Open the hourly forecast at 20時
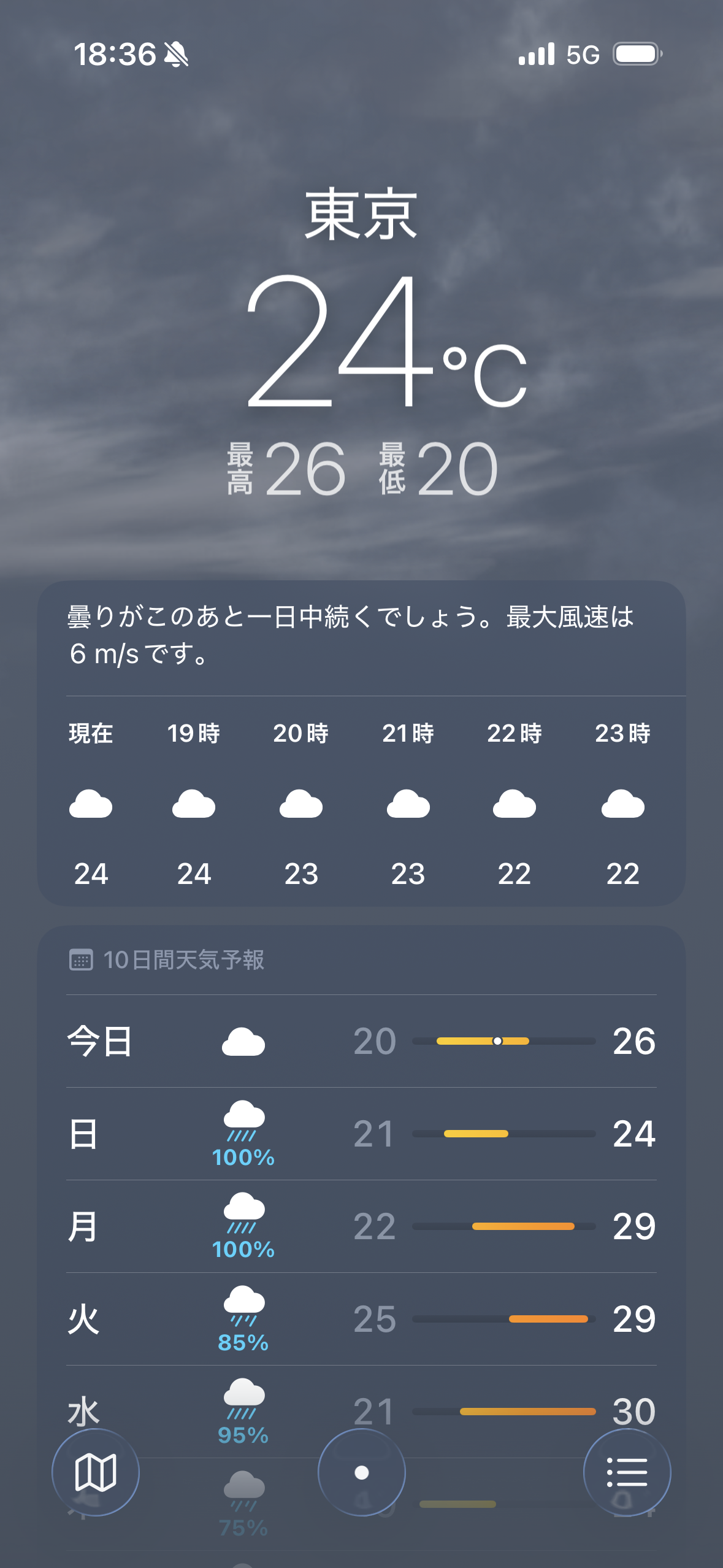 point(301,803)
